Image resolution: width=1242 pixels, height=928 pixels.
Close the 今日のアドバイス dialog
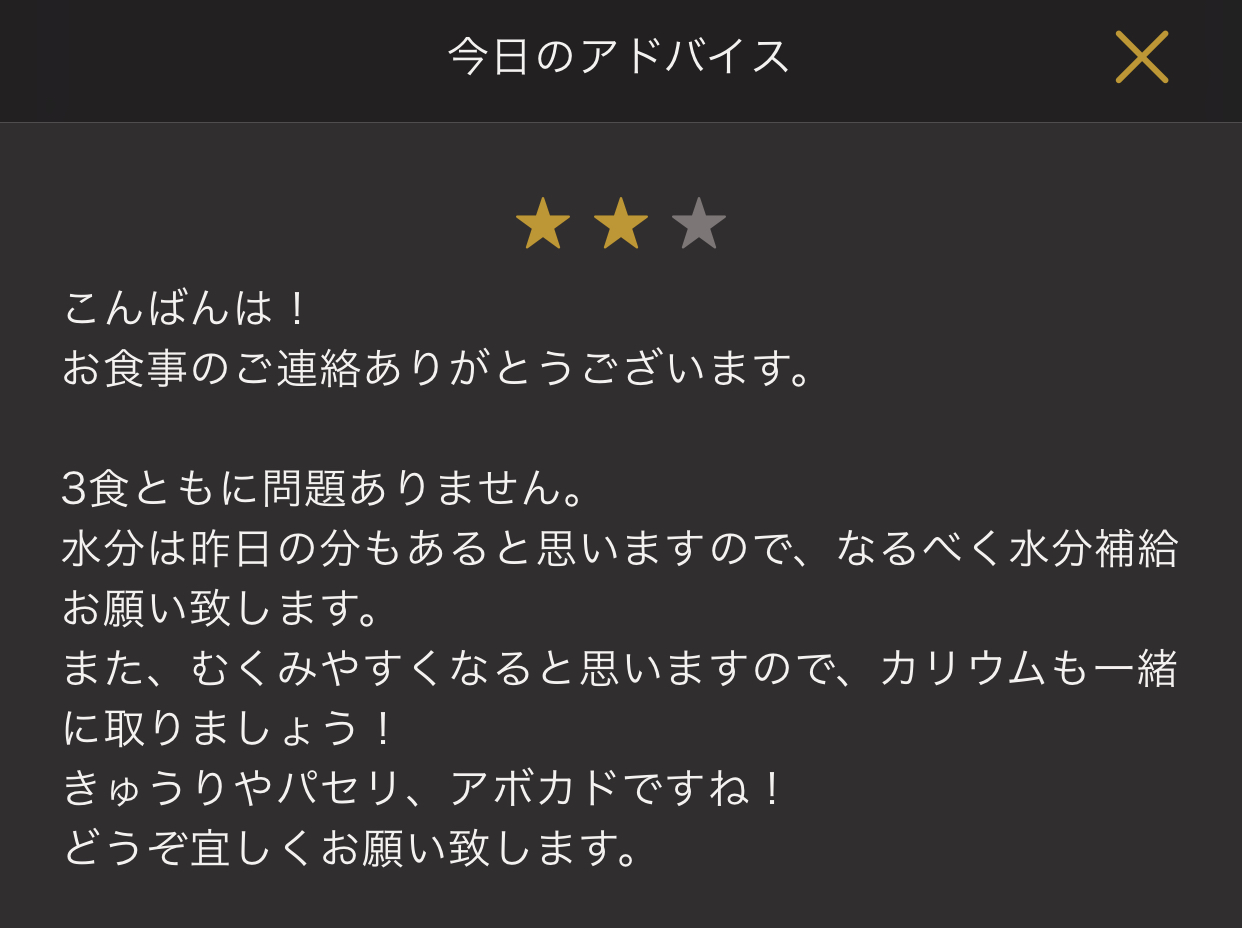pyautogui.click(x=1141, y=57)
